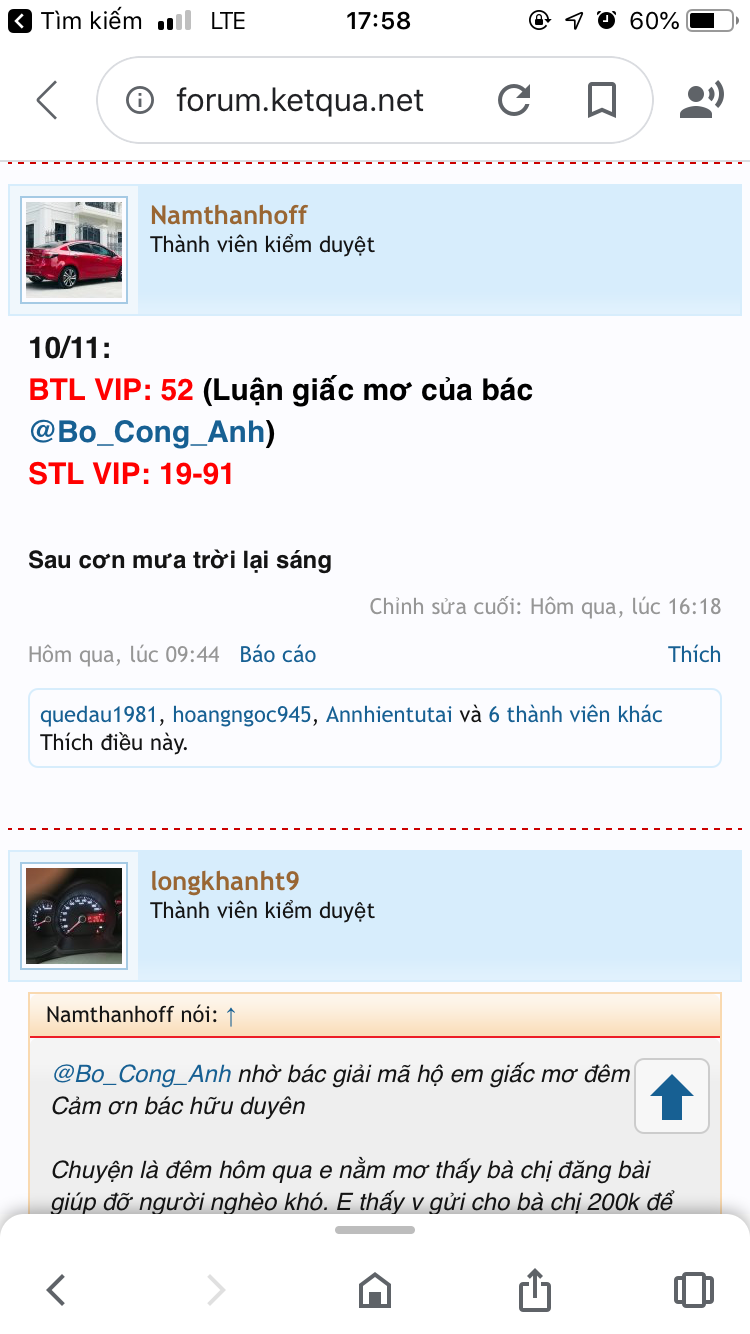Viewport: 750px width, 1334px height.
Task: Like the post with Thích
Action: tap(694, 654)
